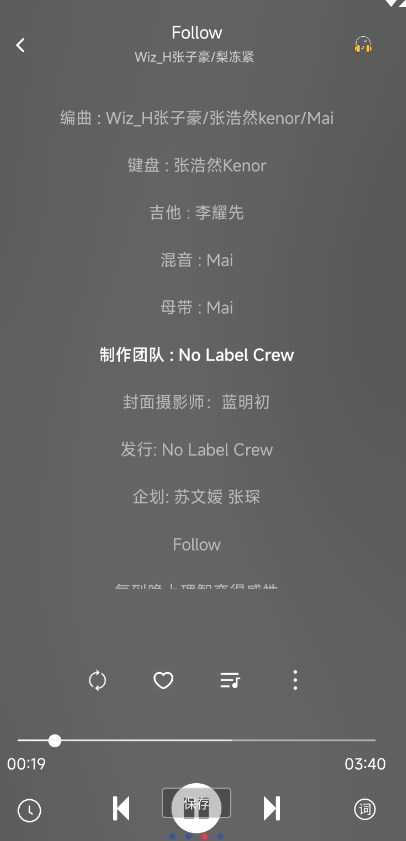Screen dimensions: 406x841
Task: Open the sleep timer clock icon
Action: (x=29, y=810)
